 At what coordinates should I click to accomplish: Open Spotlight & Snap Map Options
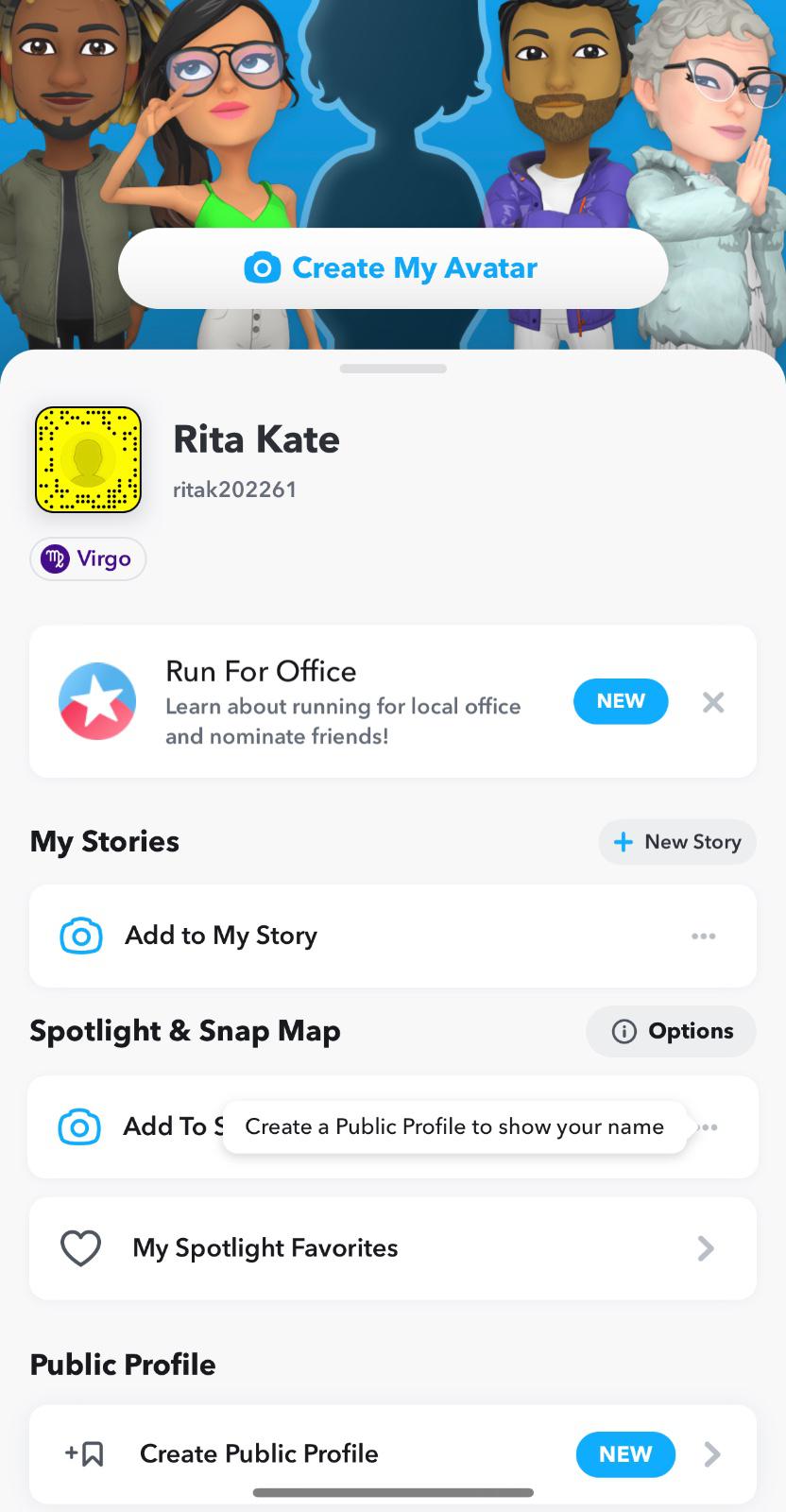[x=672, y=1031]
